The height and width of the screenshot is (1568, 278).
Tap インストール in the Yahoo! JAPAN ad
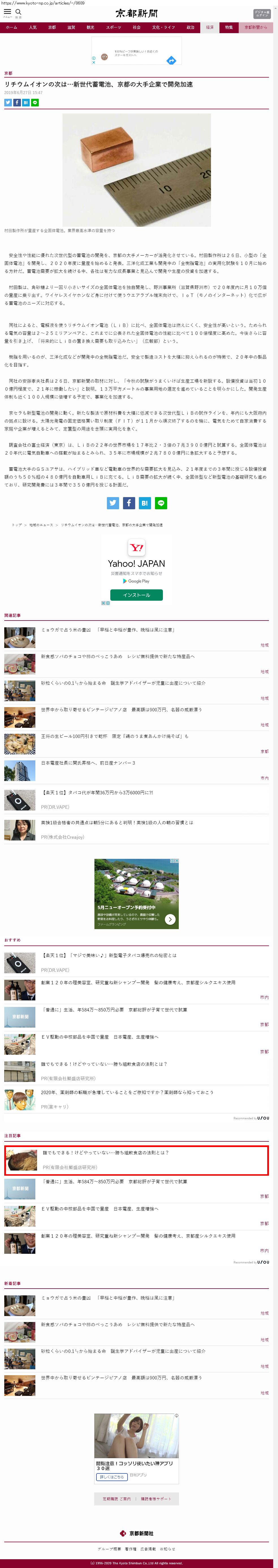[x=136, y=595]
